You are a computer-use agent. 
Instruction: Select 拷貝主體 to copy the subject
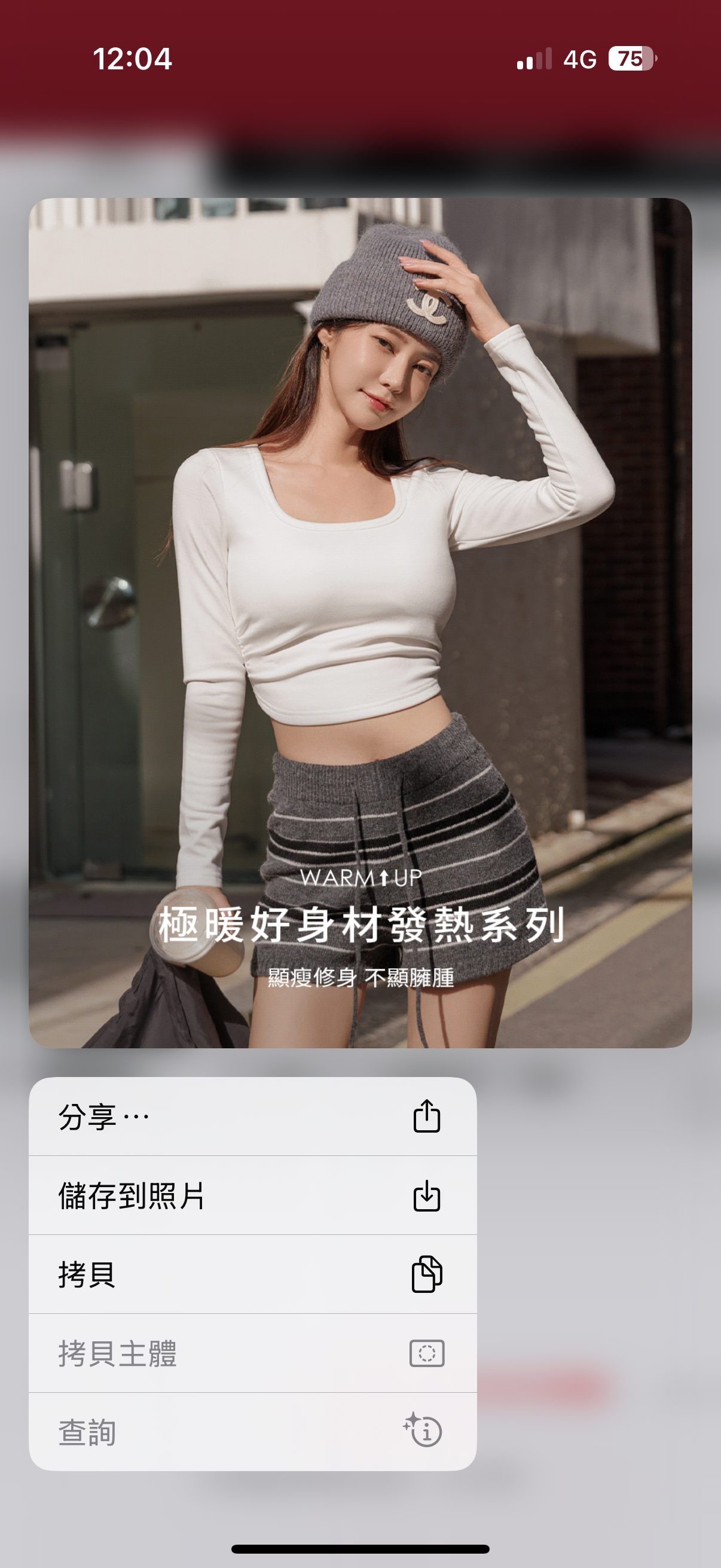pyautogui.click(x=252, y=1353)
